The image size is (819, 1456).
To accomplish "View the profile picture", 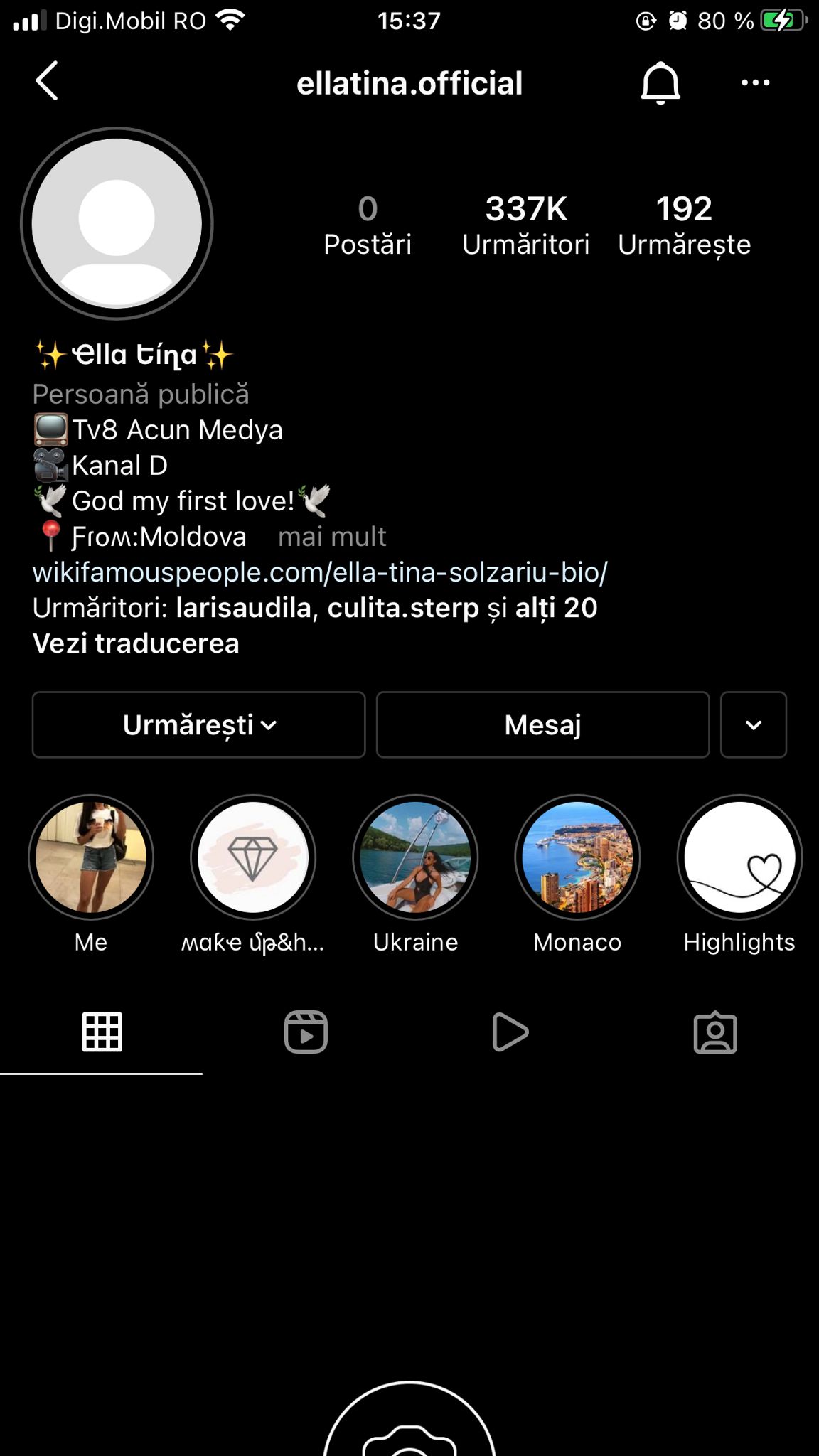I will (117, 223).
